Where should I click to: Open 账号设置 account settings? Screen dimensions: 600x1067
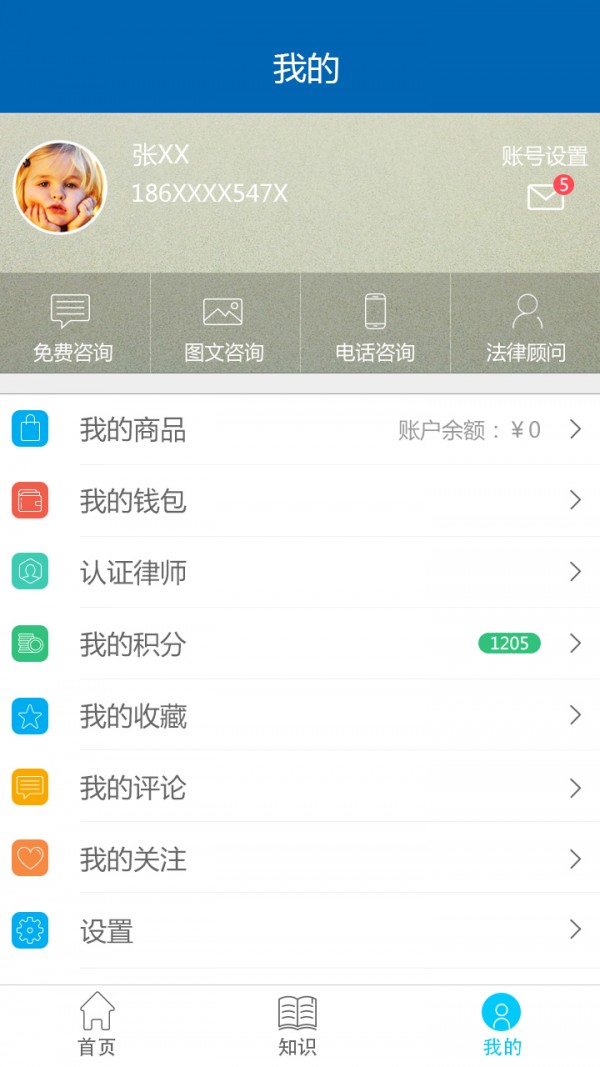tap(544, 156)
